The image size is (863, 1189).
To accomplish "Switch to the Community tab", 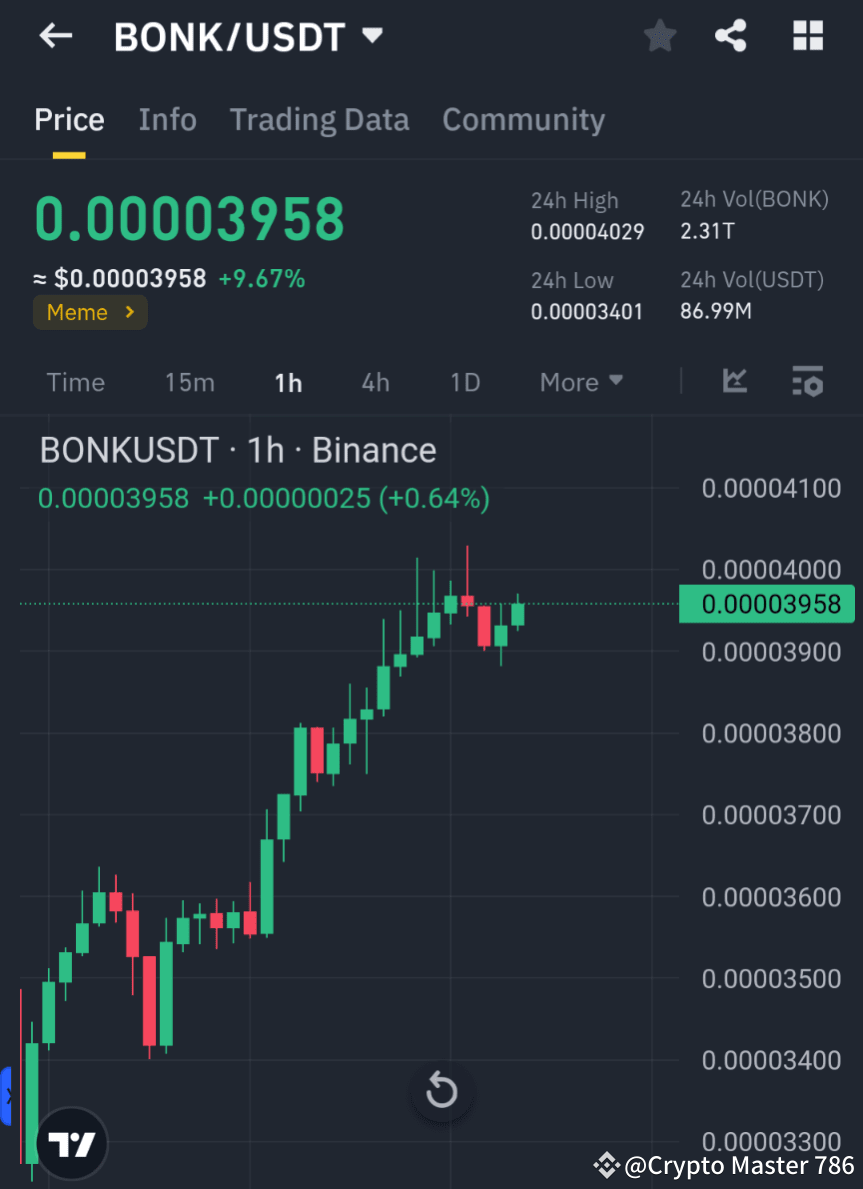I will point(523,119).
